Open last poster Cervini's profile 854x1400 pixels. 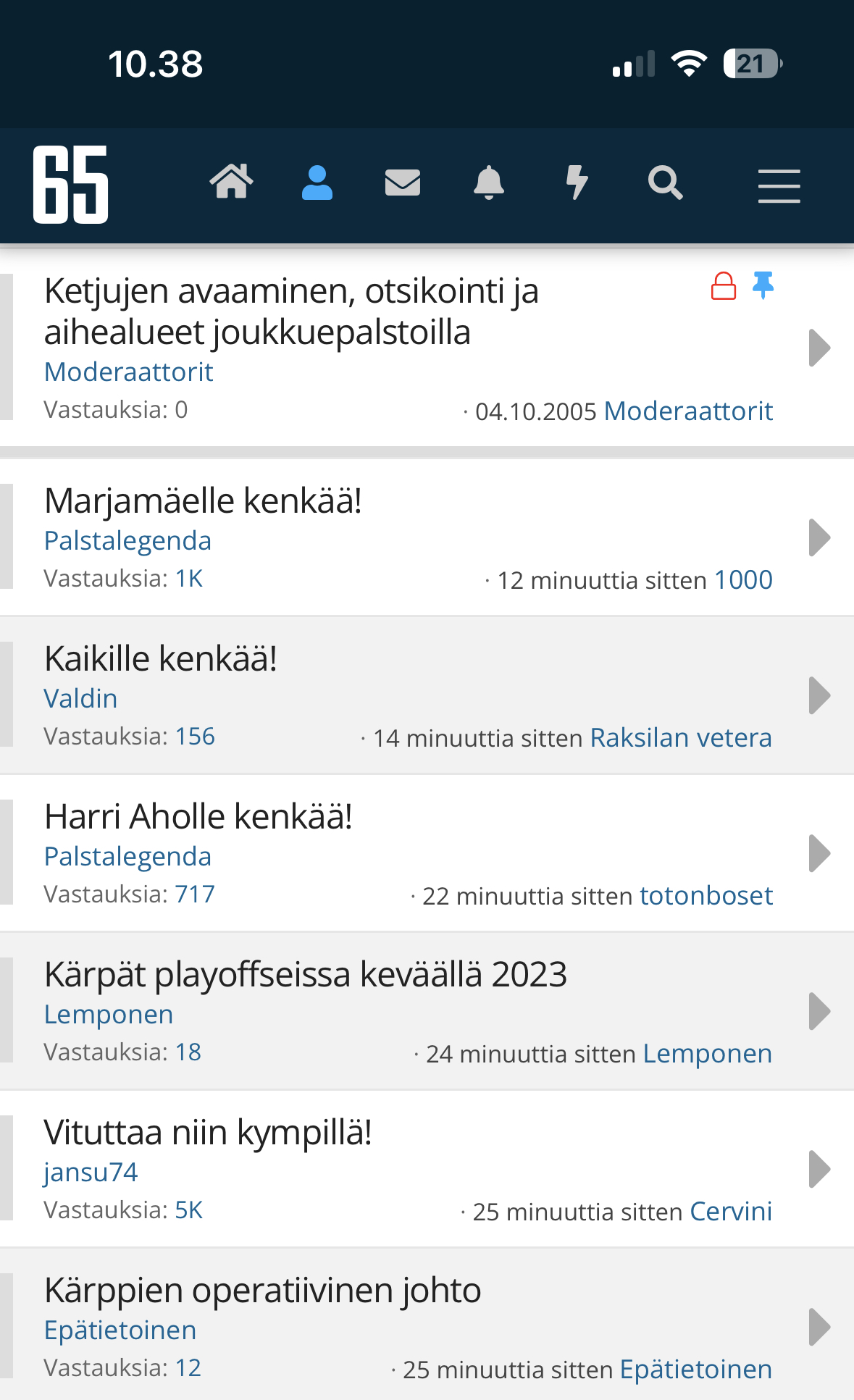click(731, 1211)
